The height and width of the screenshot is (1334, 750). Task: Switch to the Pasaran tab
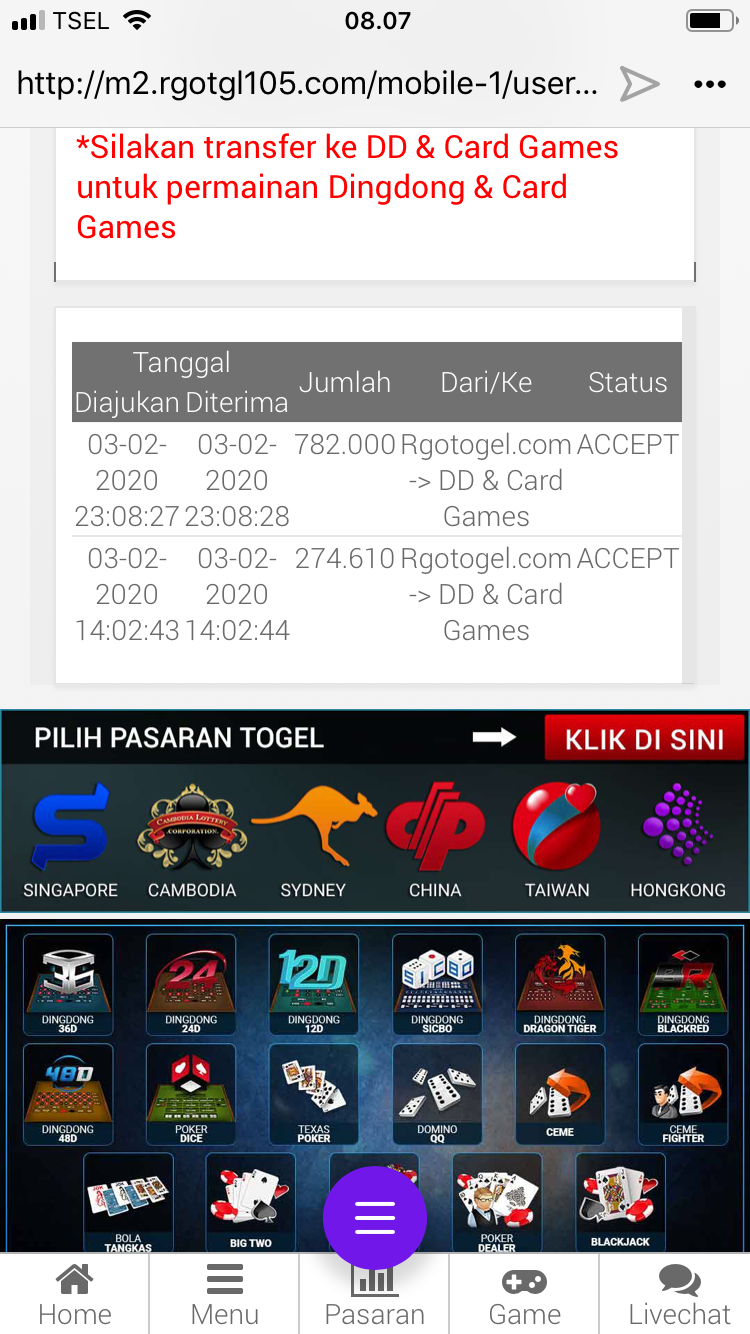[x=375, y=1299]
